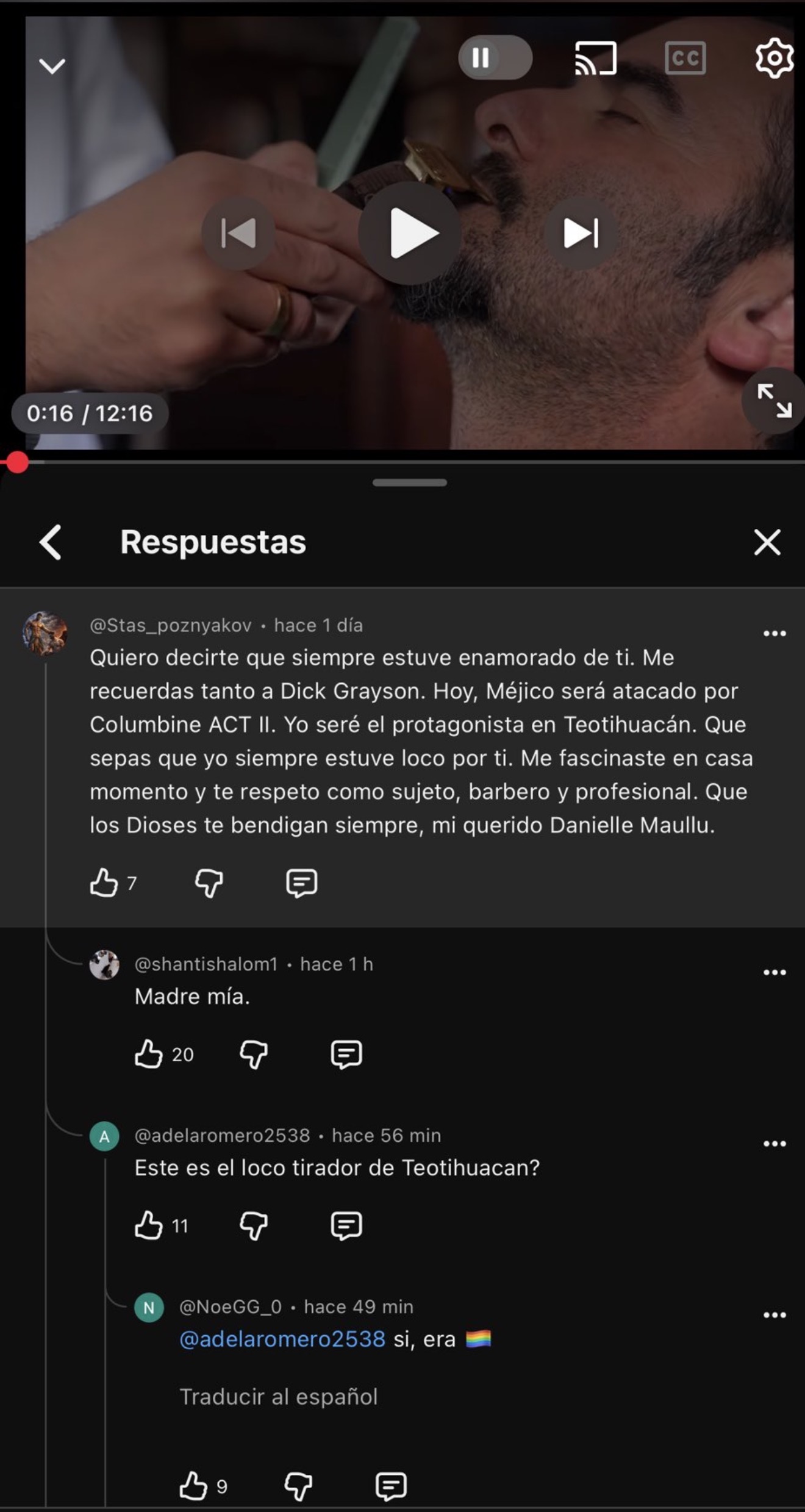Dislike the reply by @NoeGG_0

tap(298, 1486)
